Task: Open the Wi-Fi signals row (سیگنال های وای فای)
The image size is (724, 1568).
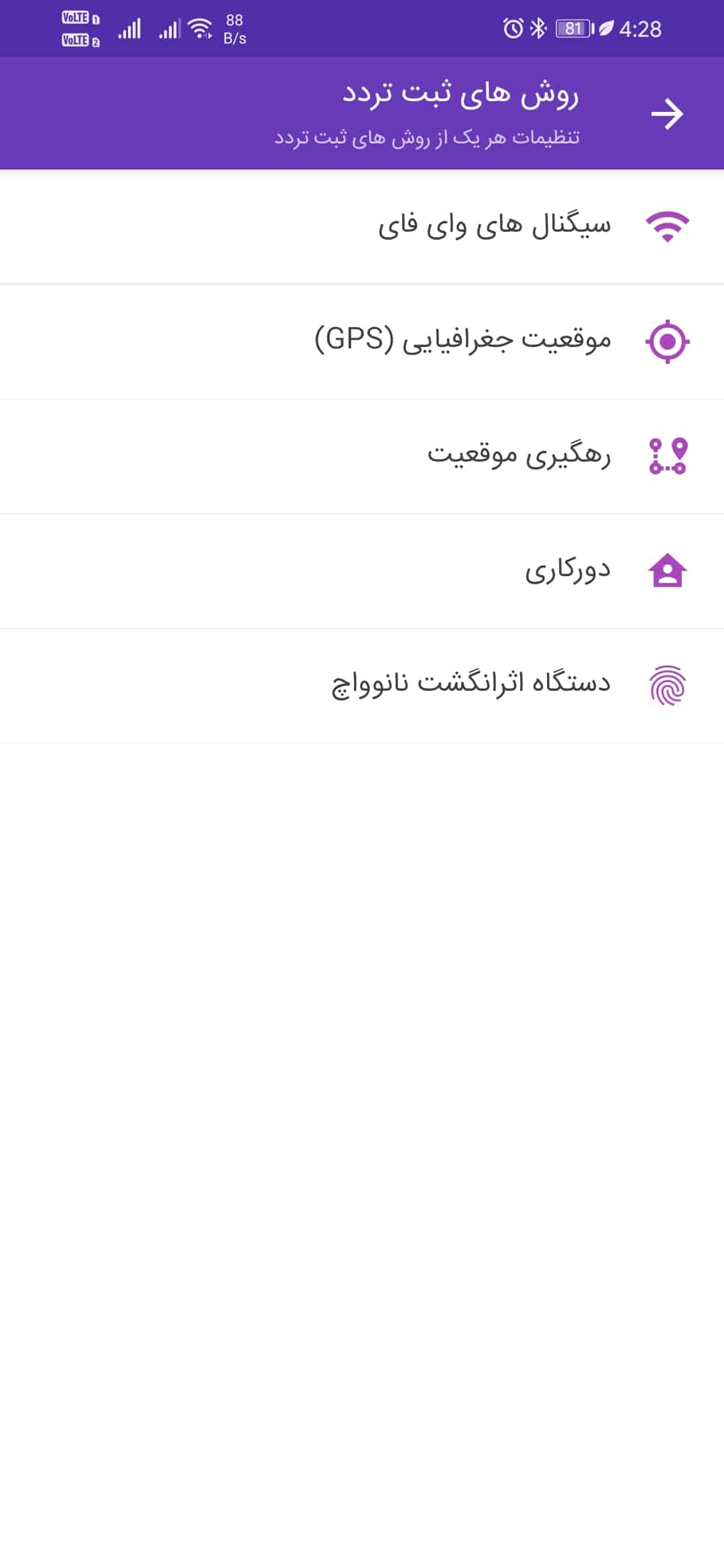Action: pyautogui.click(x=362, y=226)
